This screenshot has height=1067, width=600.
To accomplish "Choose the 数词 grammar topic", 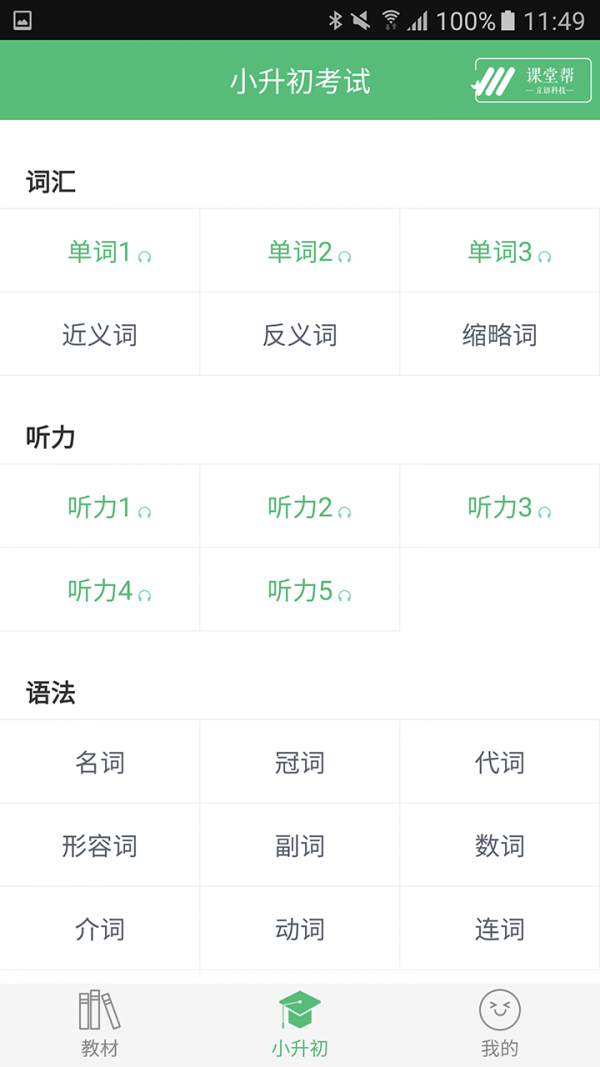I will pos(500,846).
